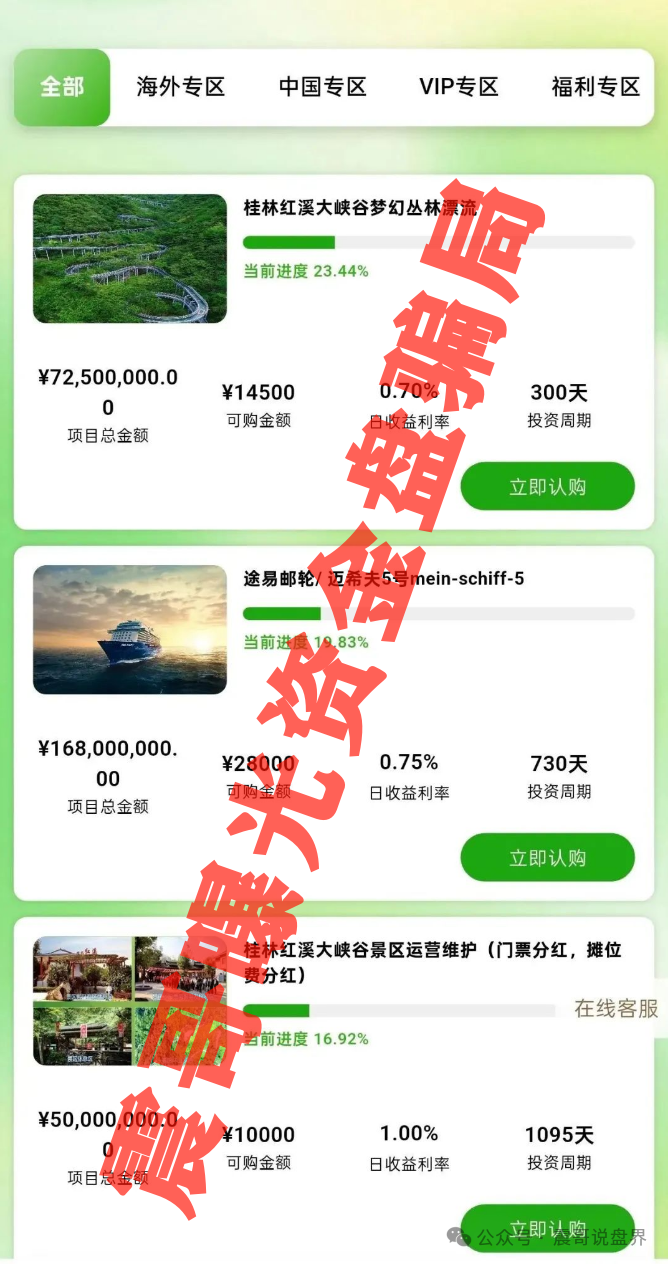Tap 立即认购 for 桂林红溪大峡谷梦幻丛林漂流

pos(547,487)
